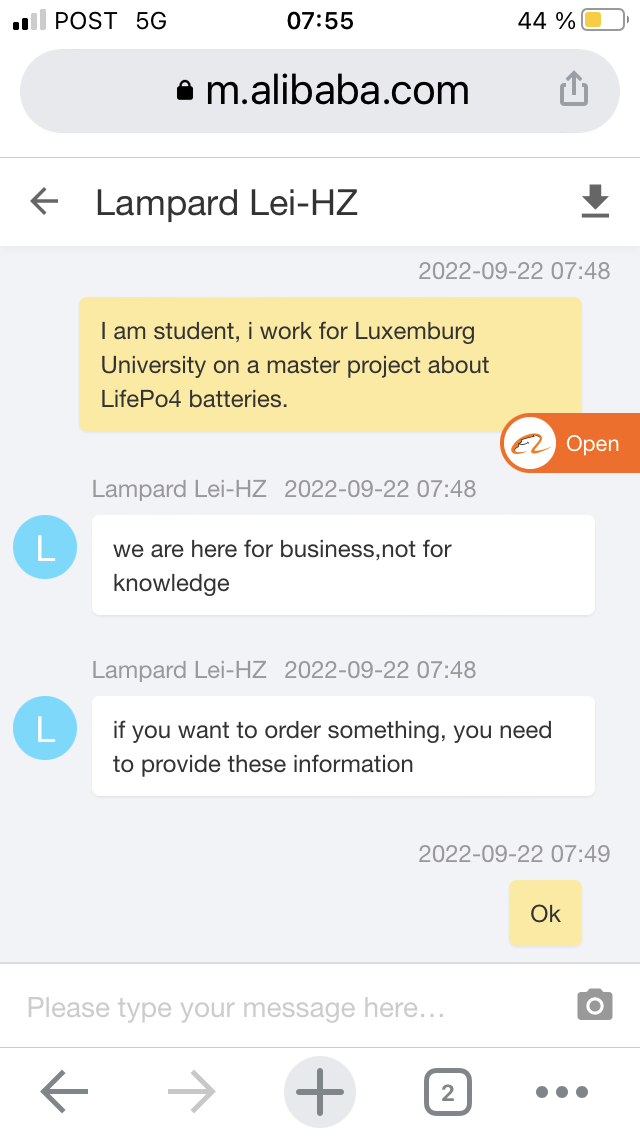
Task: Share this page from the address bar
Action: (x=573, y=88)
